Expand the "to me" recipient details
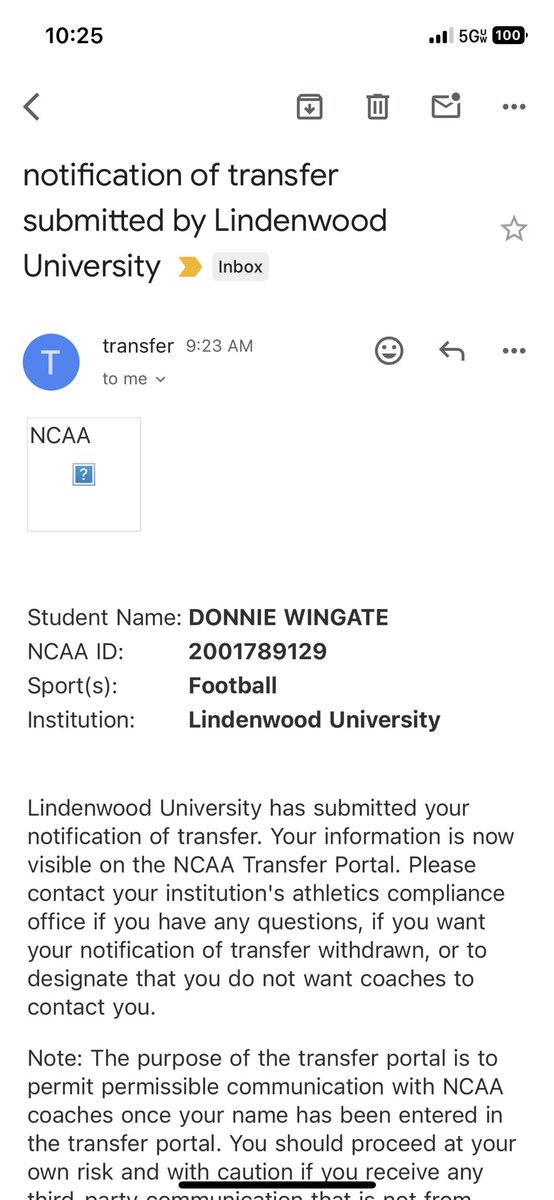This screenshot has width=554, height=1200. [x=134, y=379]
